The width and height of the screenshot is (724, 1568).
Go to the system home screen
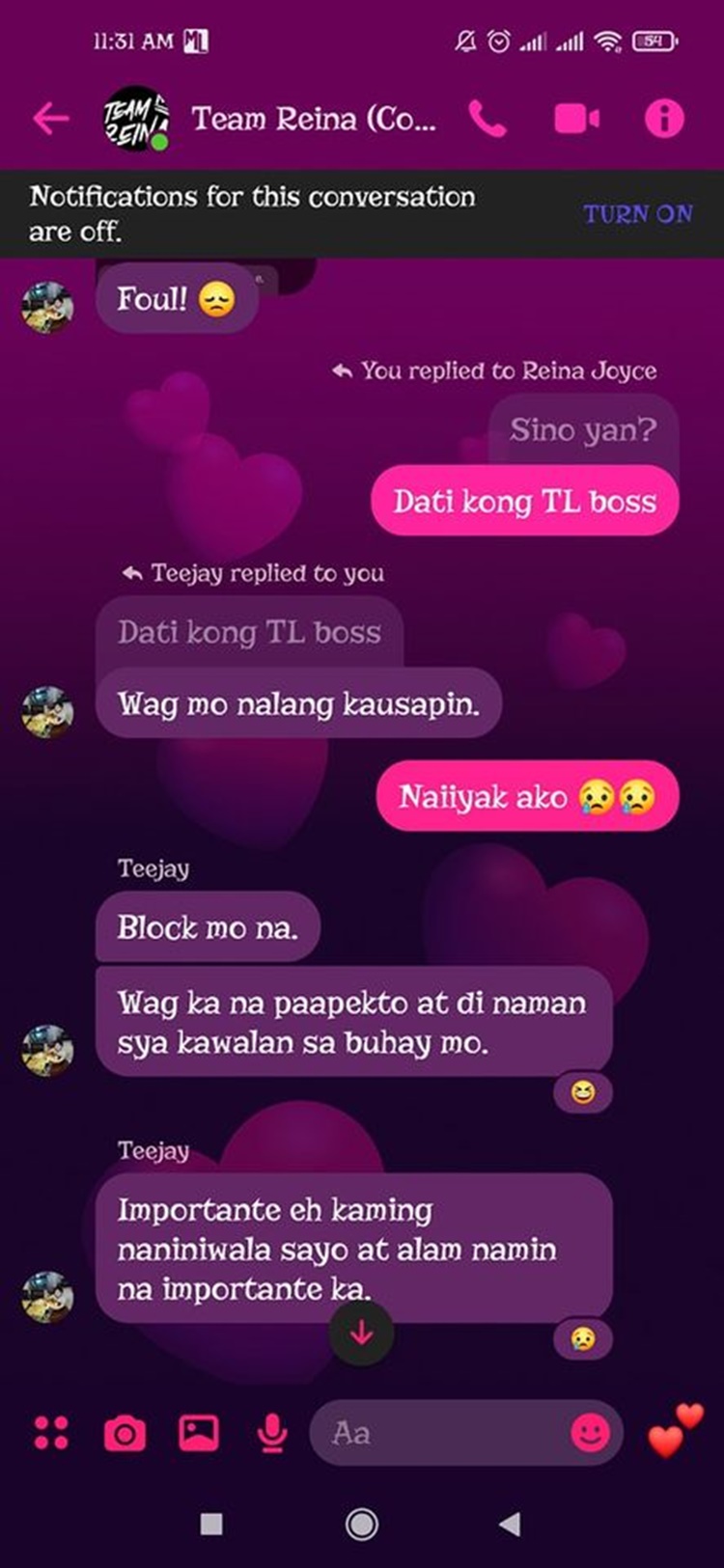361,1524
